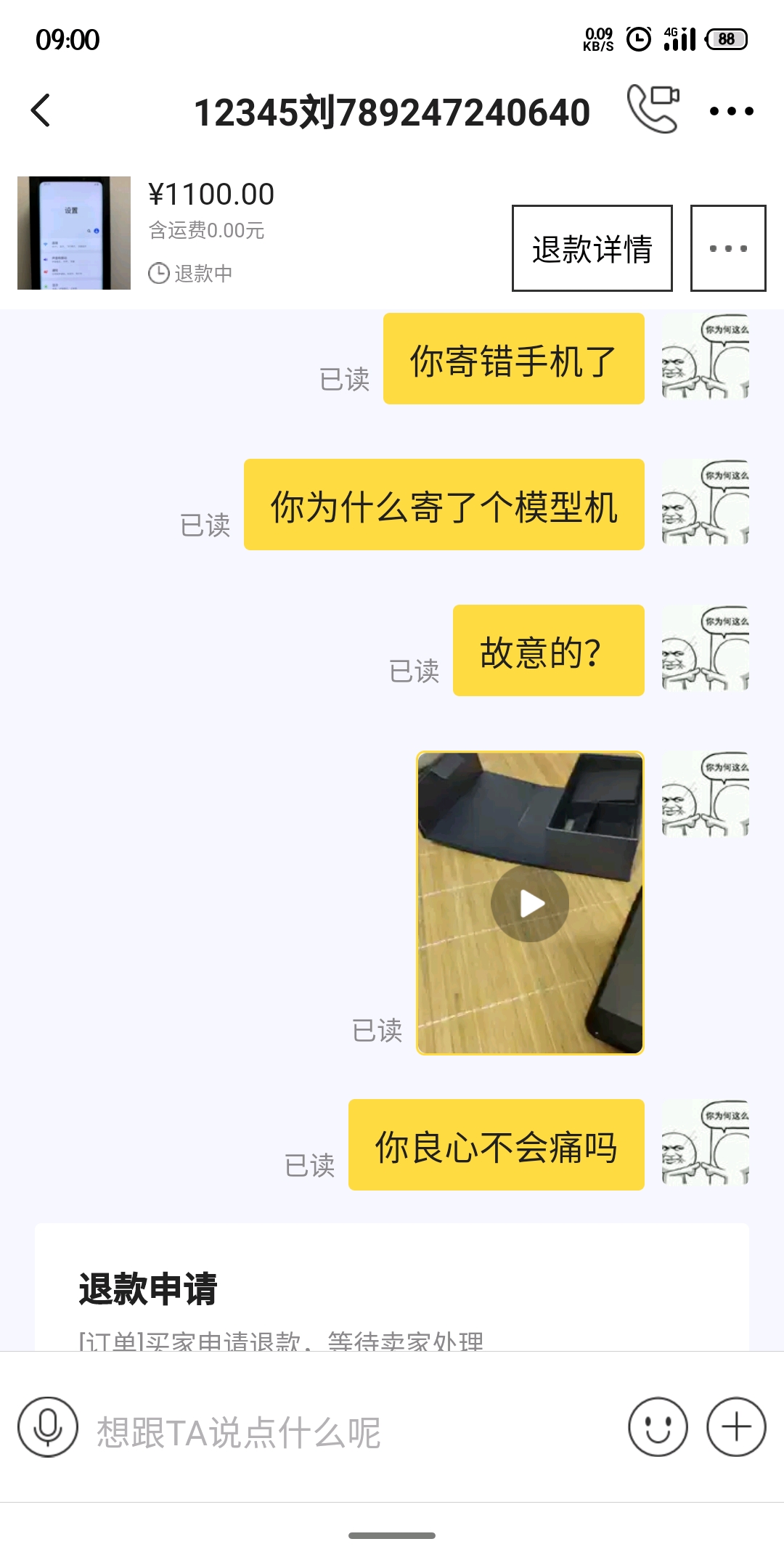The image size is (784, 1568).
Task: Open the emoji picker
Action: [658, 1427]
